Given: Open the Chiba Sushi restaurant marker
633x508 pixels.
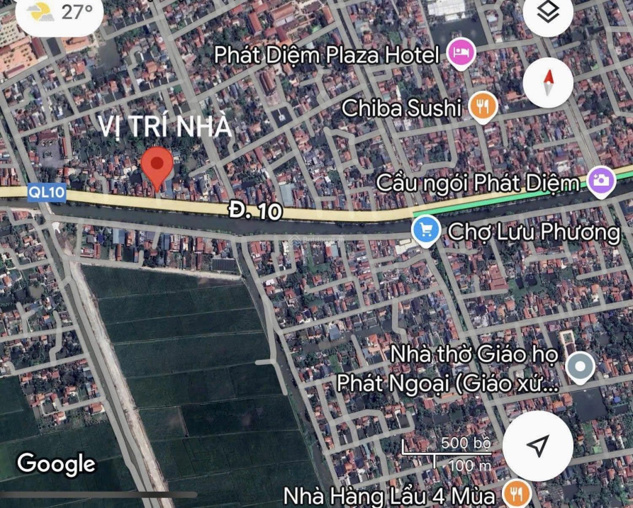Looking at the screenshot, I should click(x=483, y=106).
